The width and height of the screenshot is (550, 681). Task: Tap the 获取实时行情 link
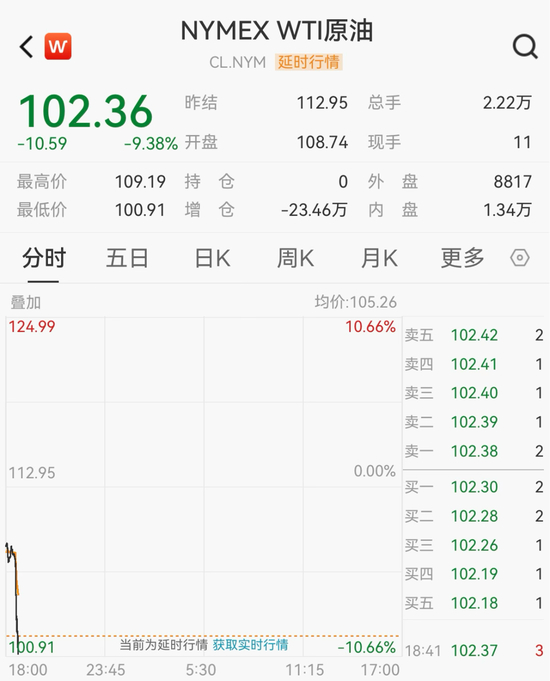[250, 645]
